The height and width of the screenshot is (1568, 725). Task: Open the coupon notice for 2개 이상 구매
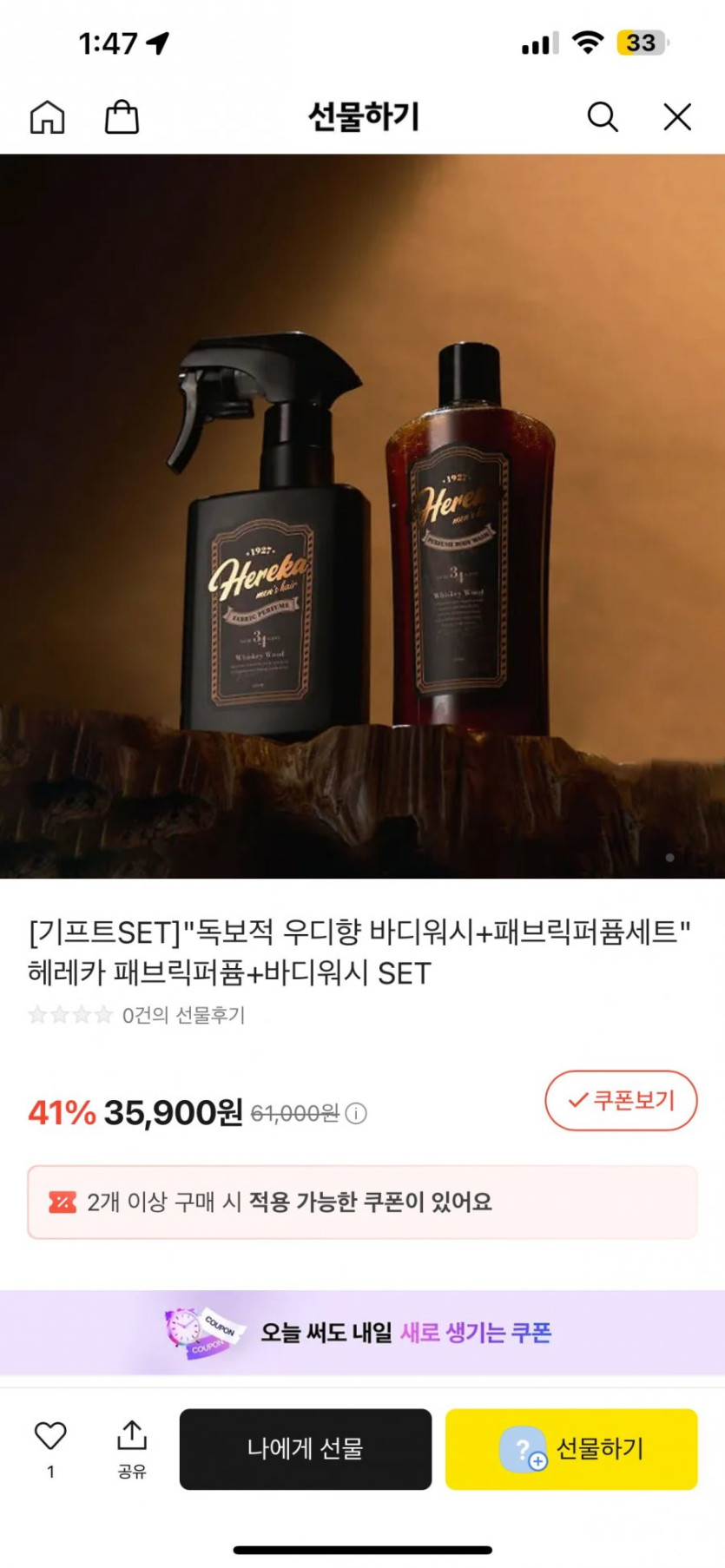click(x=362, y=1202)
